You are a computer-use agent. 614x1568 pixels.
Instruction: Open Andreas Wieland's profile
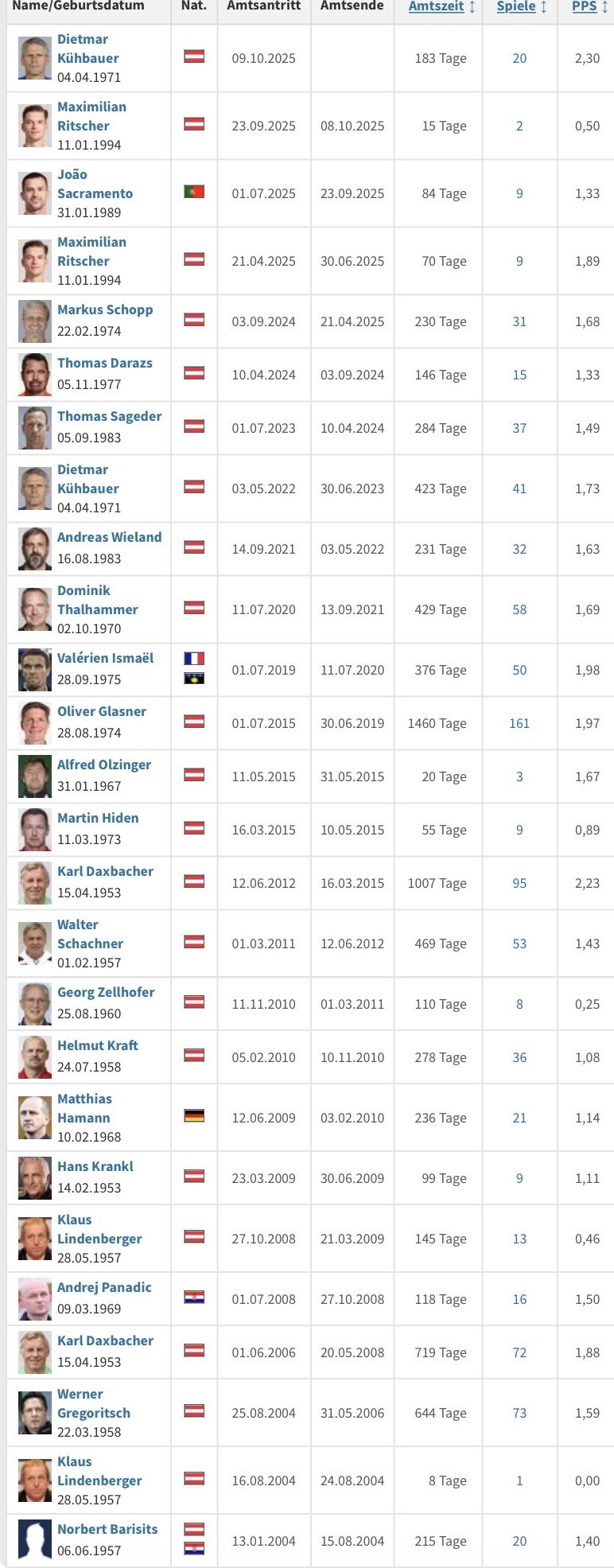click(110, 537)
